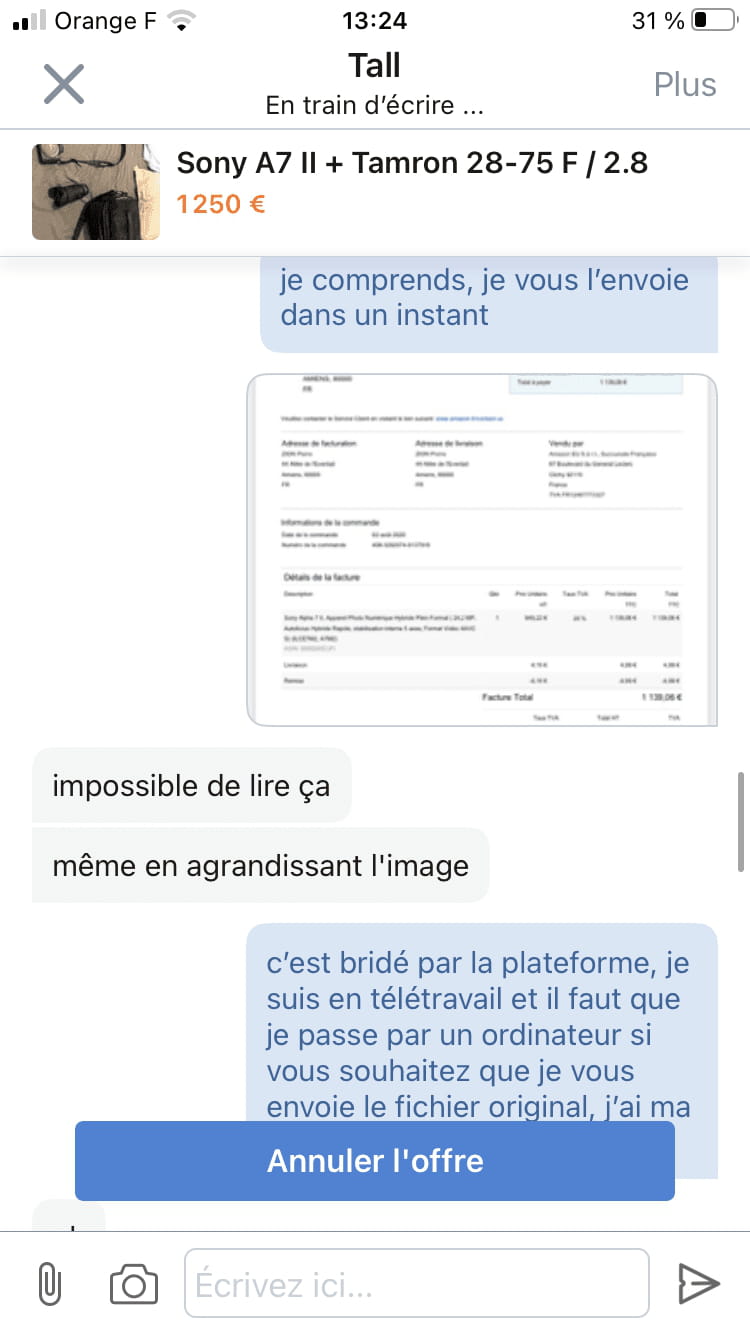Open the Plus options menu
750x1334 pixels.
tap(685, 84)
